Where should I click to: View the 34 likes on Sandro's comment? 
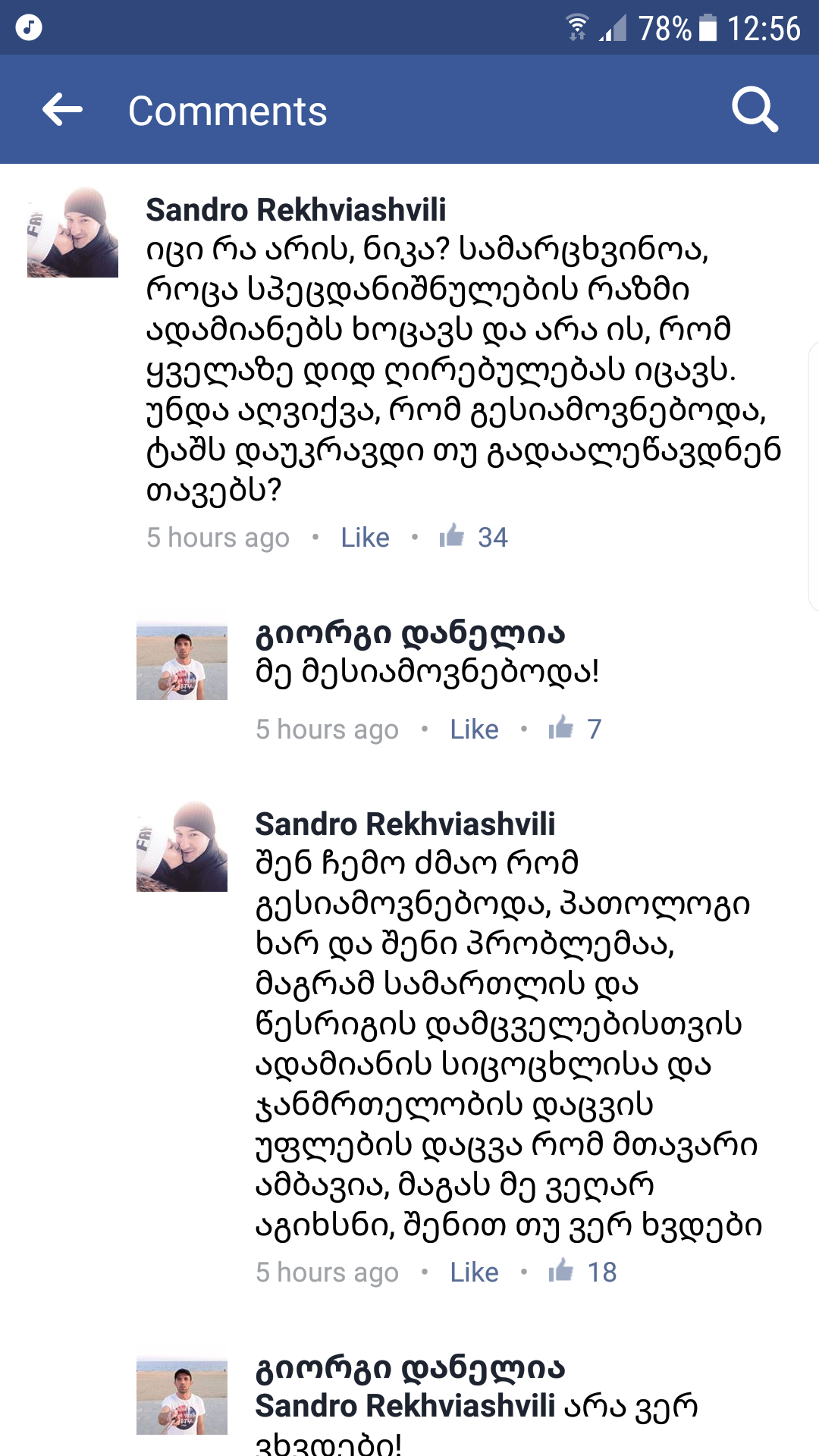coord(475,538)
